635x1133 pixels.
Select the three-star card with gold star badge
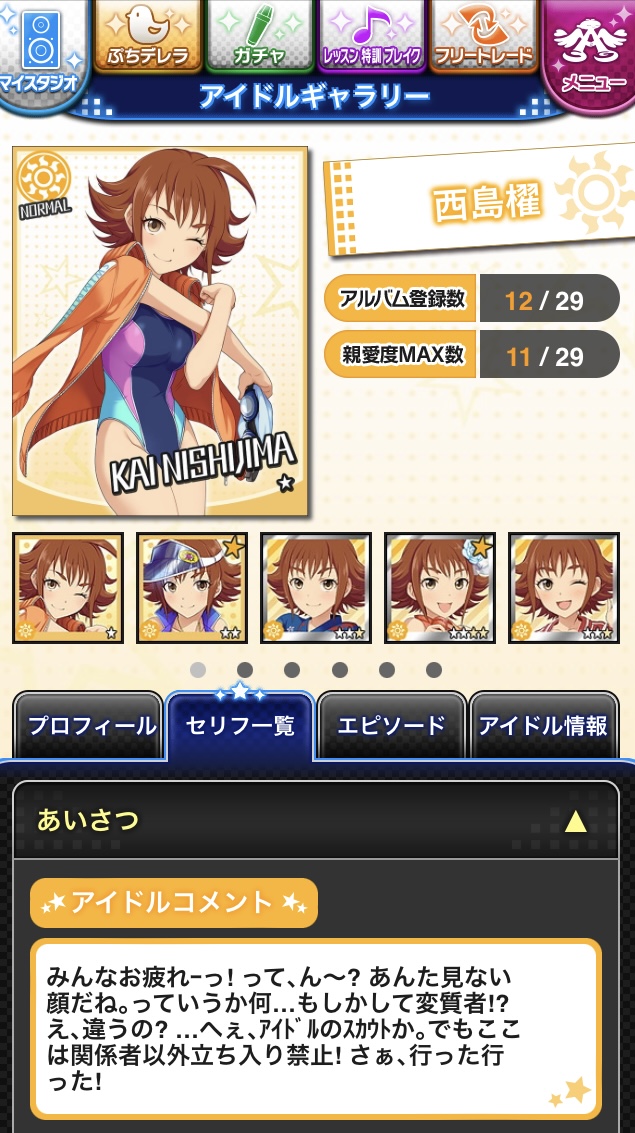click(440, 588)
